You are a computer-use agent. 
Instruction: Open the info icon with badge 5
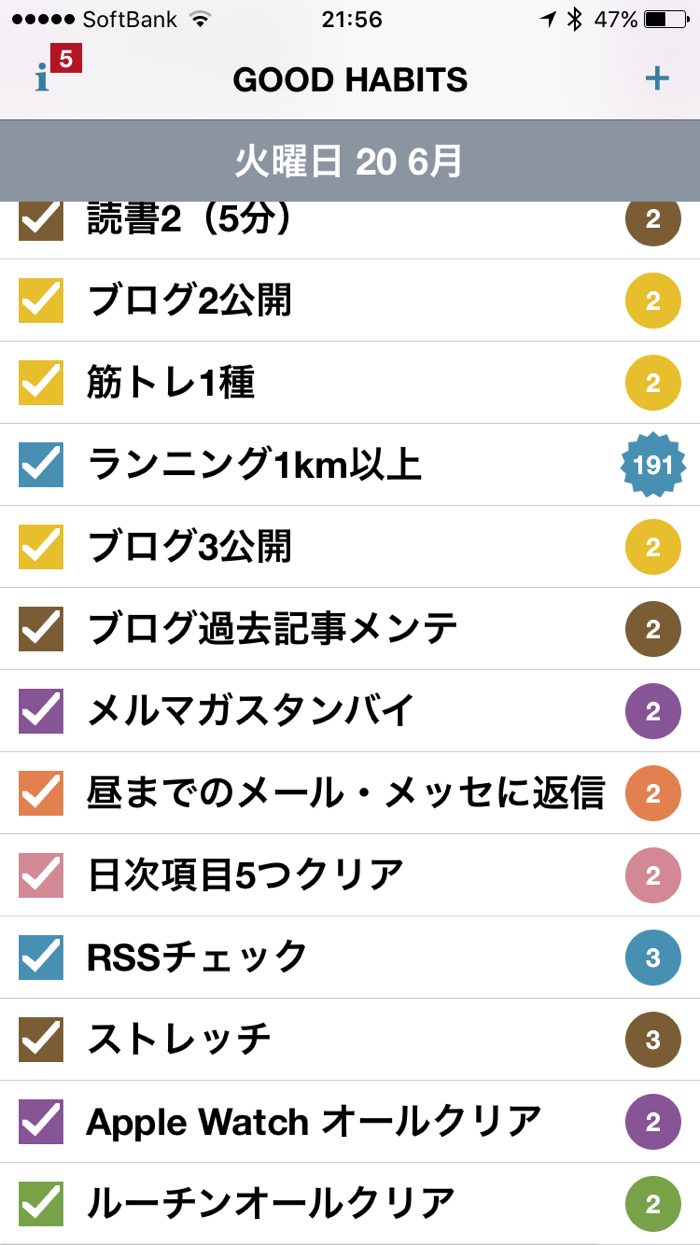pyautogui.click(x=46, y=76)
